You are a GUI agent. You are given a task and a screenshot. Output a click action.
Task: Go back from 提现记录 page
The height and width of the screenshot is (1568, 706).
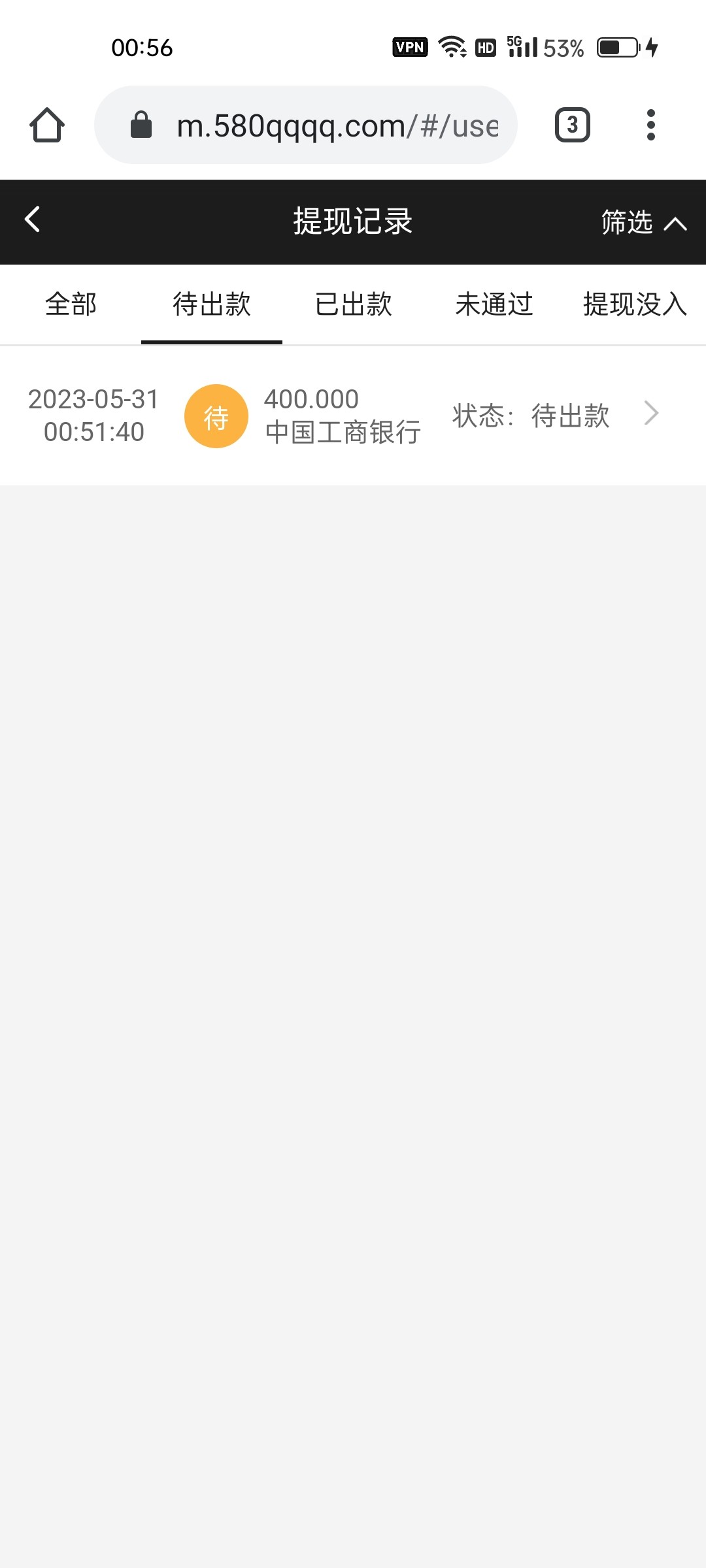pyautogui.click(x=33, y=220)
